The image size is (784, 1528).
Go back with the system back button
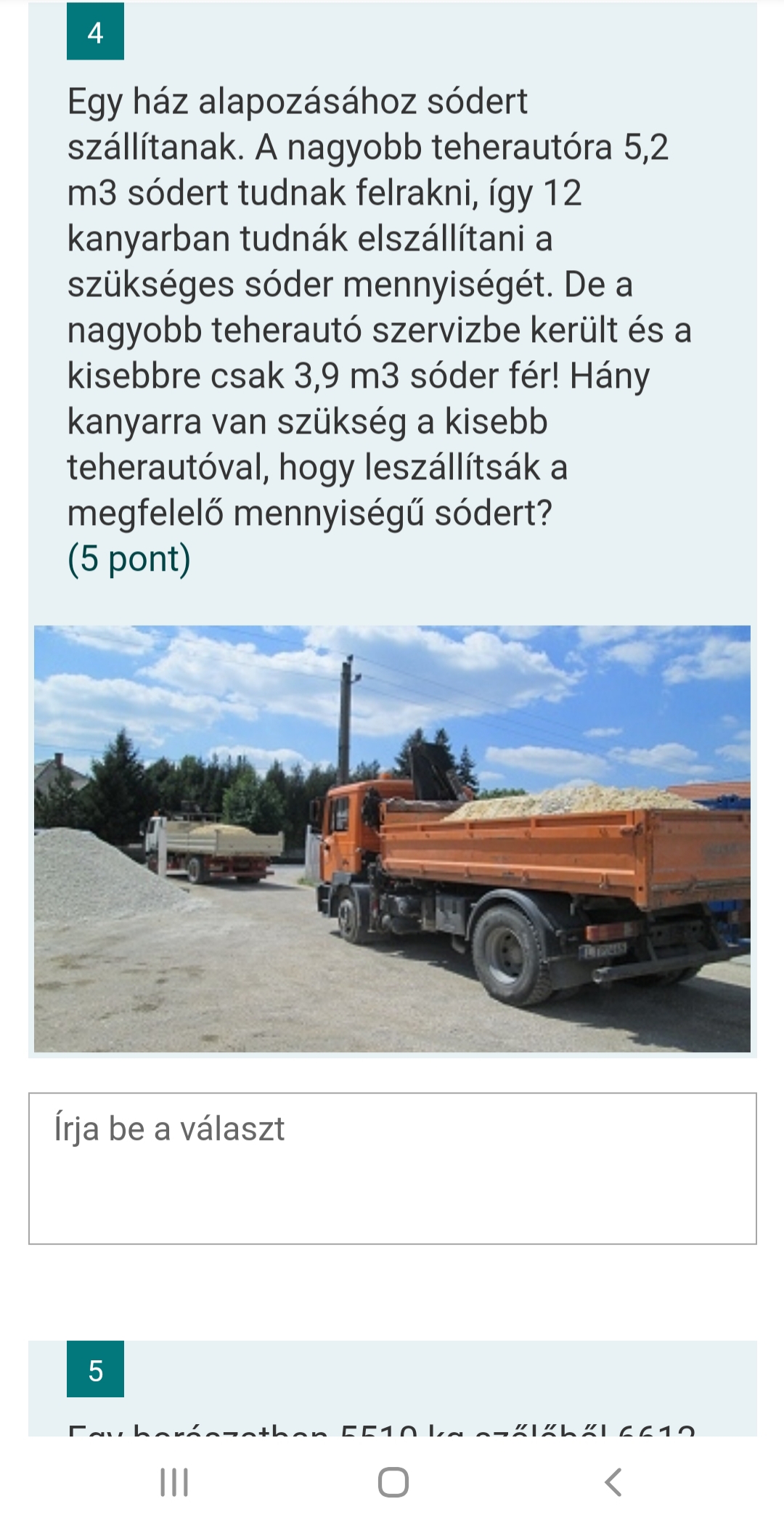(613, 1482)
